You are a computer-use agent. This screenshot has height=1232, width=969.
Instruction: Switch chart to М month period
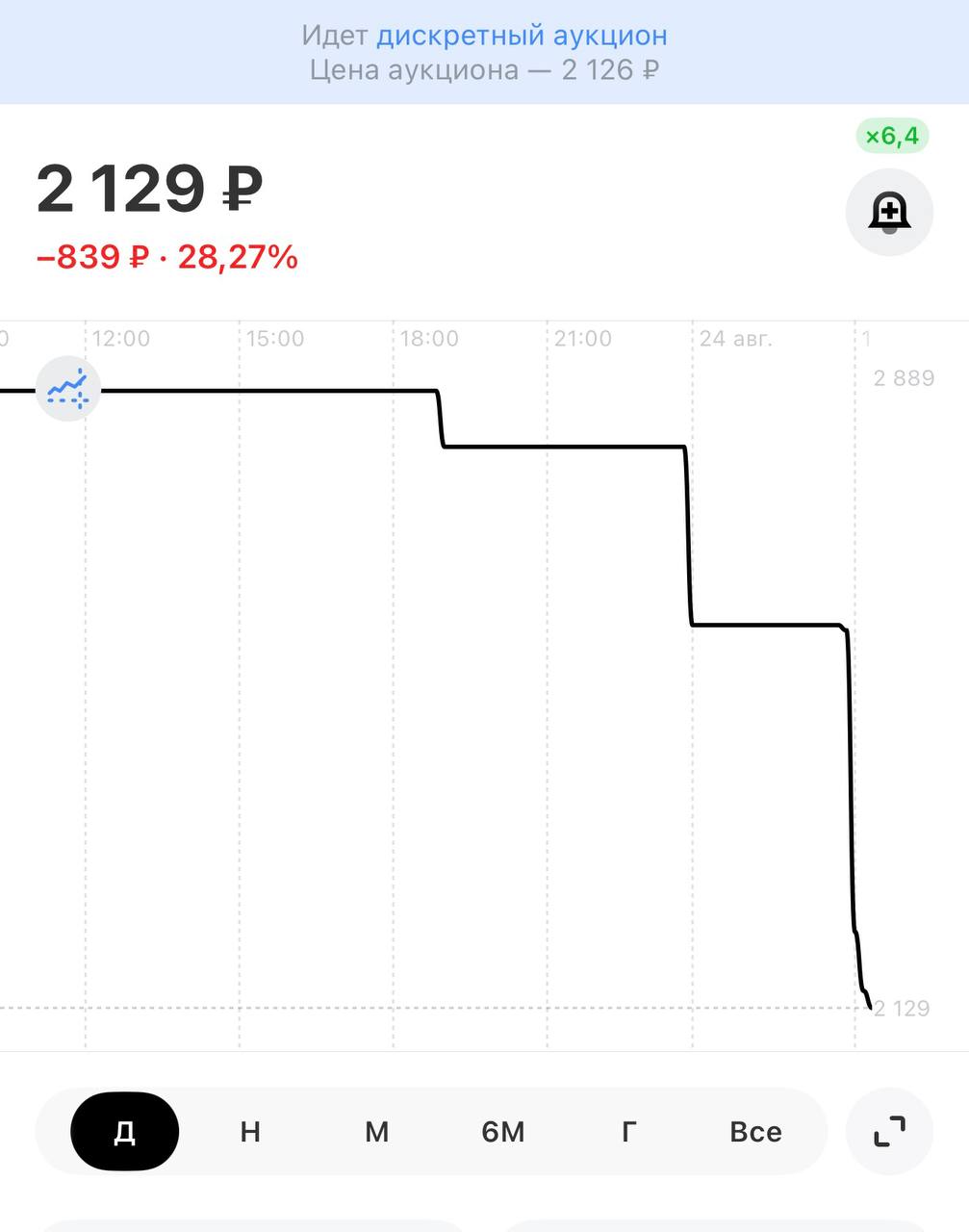pyautogui.click(x=376, y=1131)
